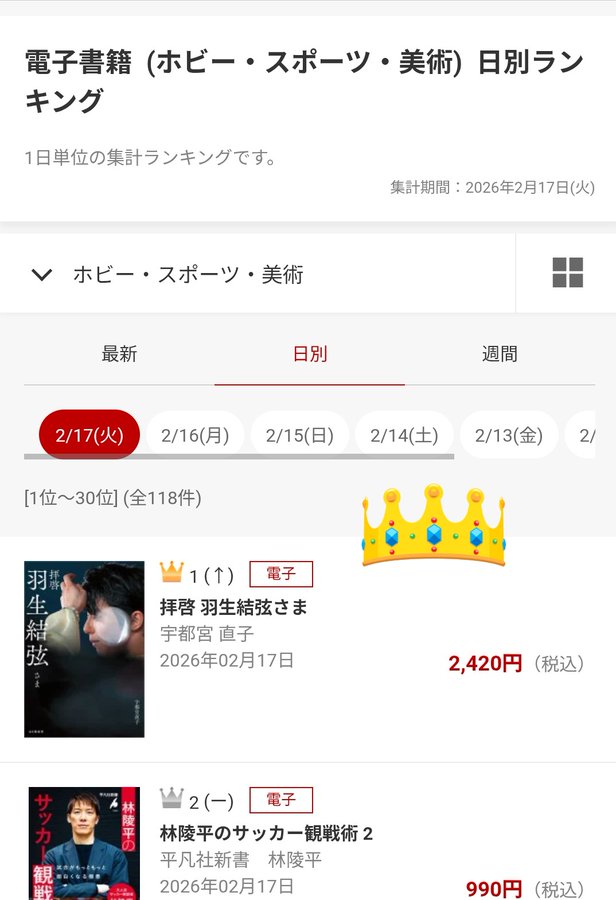Switch to the 最新 tab
This screenshot has width=616, height=900.
[x=119, y=354]
